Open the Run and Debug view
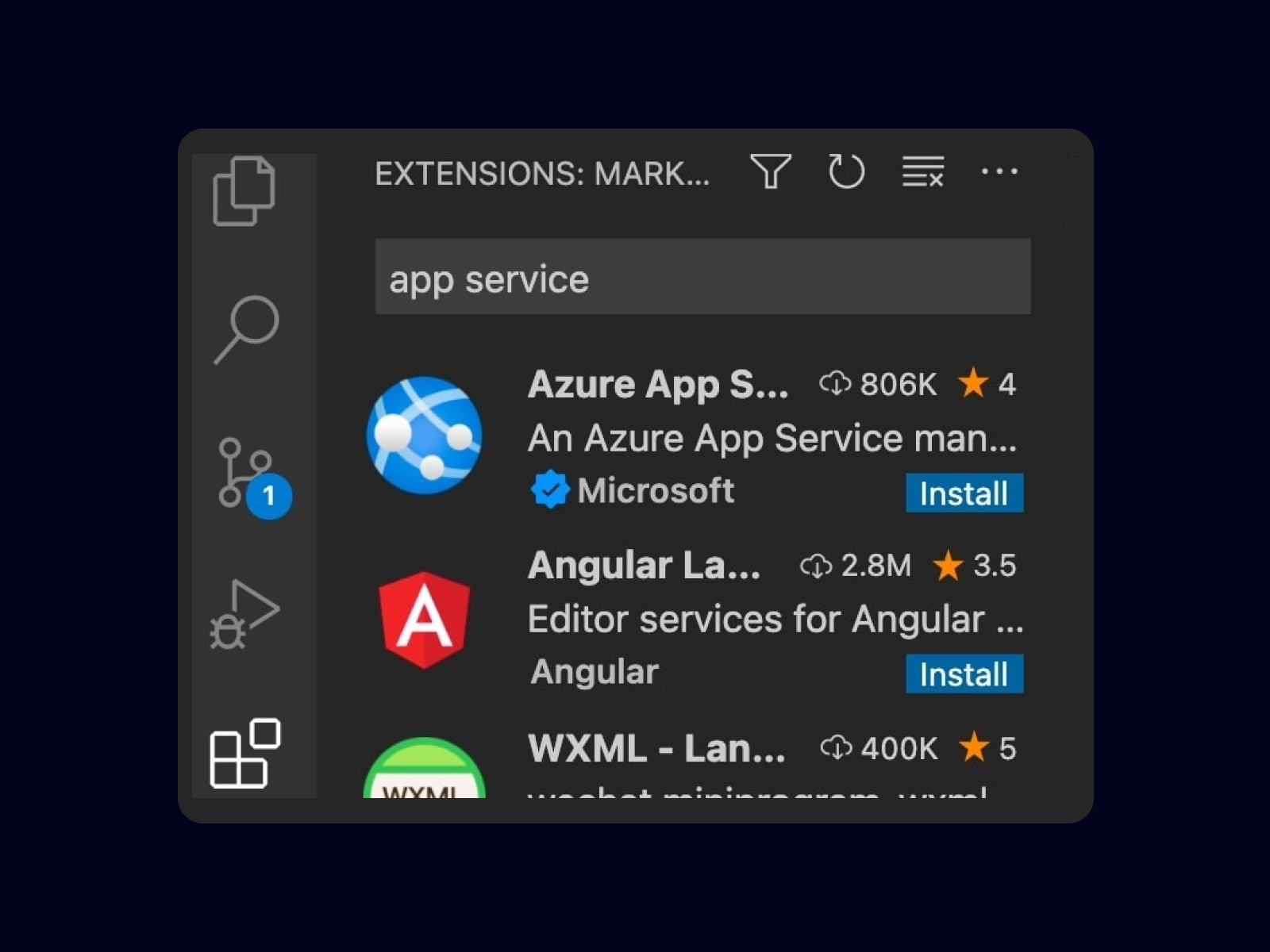1270x952 pixels. click(244, 614)
